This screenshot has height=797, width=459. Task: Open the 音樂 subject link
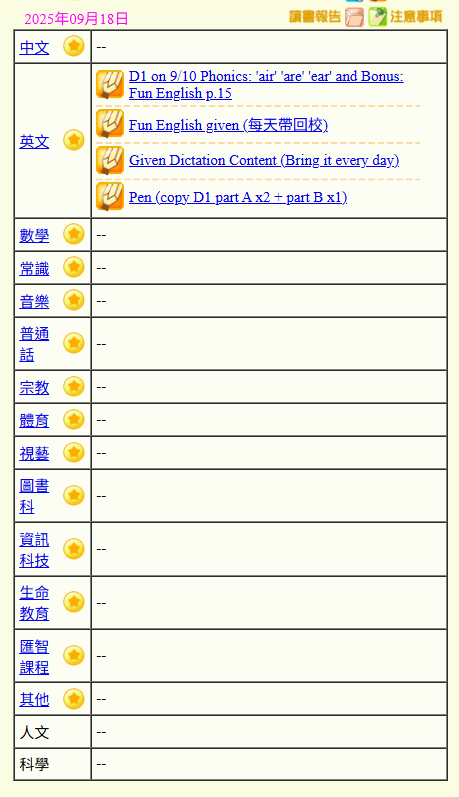[x=35, y=301]
